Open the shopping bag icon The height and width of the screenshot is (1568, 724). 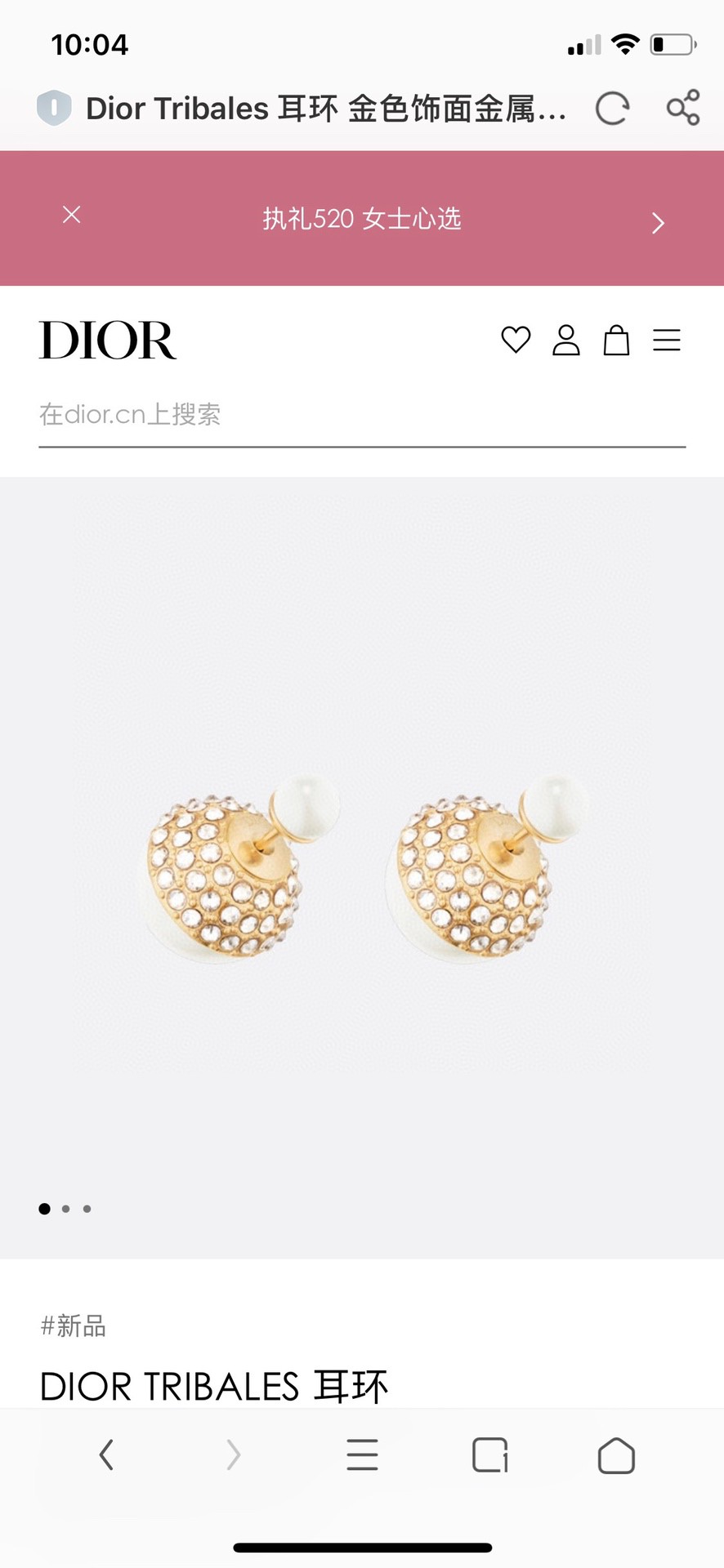tap(617, 341)
